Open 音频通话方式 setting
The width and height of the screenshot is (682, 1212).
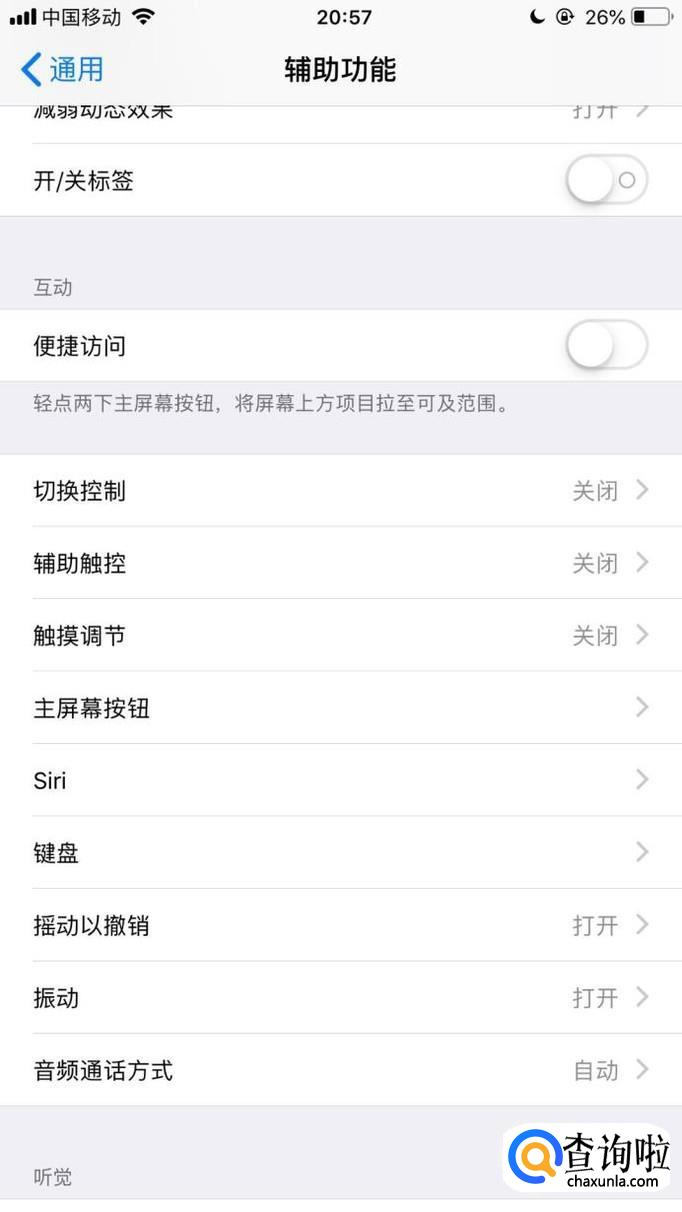pos(341,1070)
